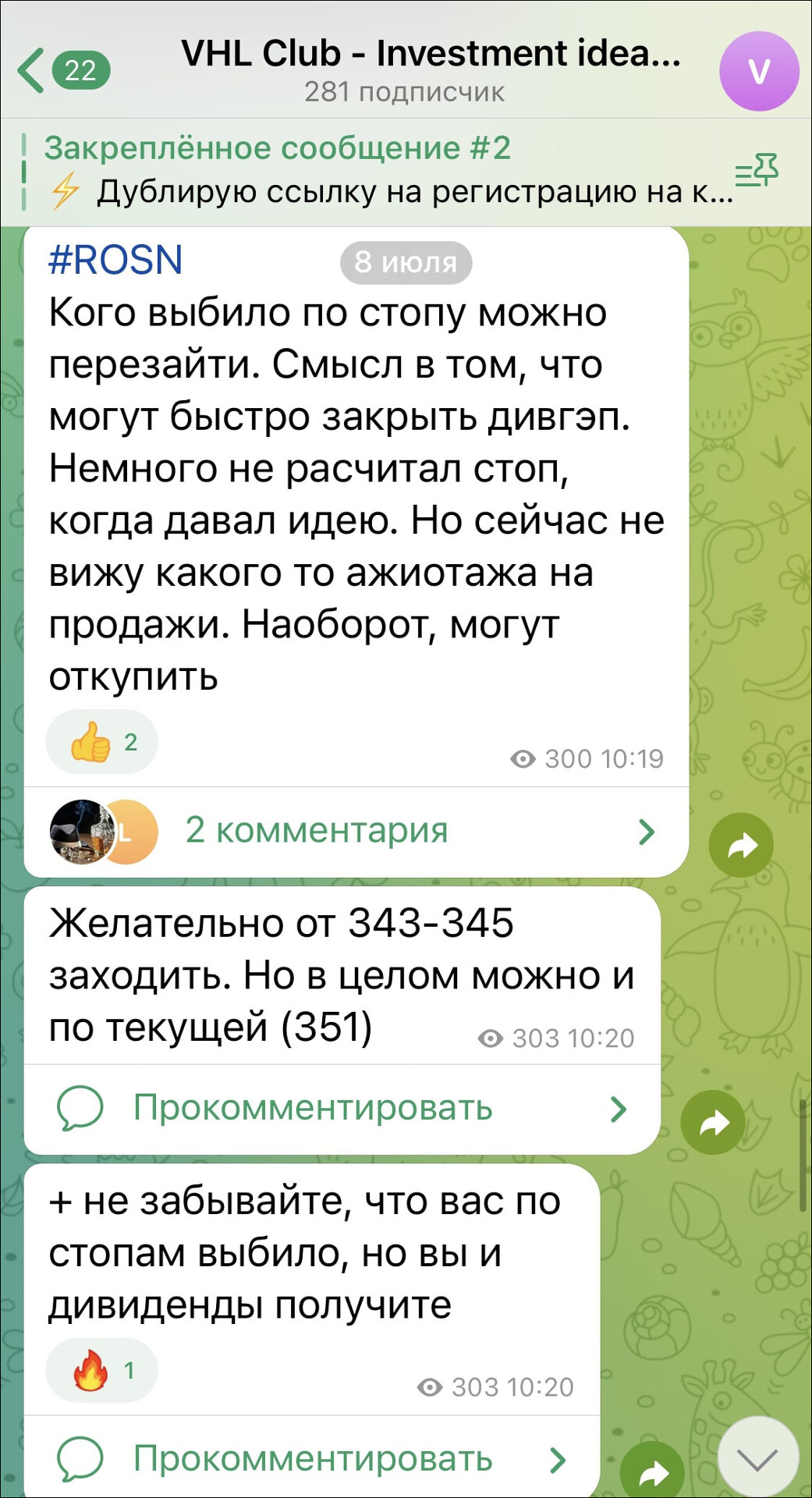812x1498 pixels.
Task: Go back to the chat list
Action: tap(61, 70)
